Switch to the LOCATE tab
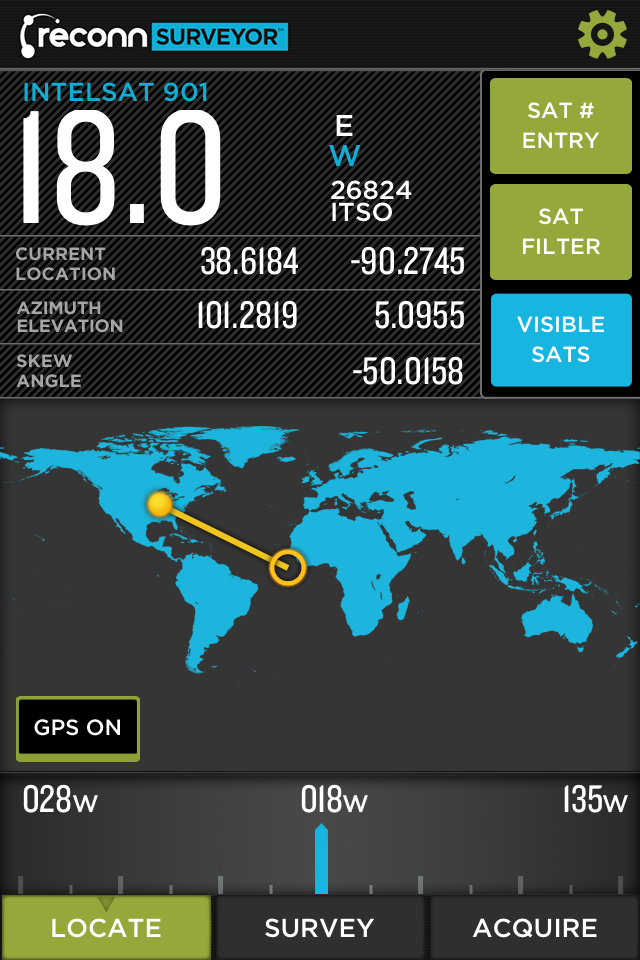640x960 pixels. pyautogui.click(x=106, y=928)
